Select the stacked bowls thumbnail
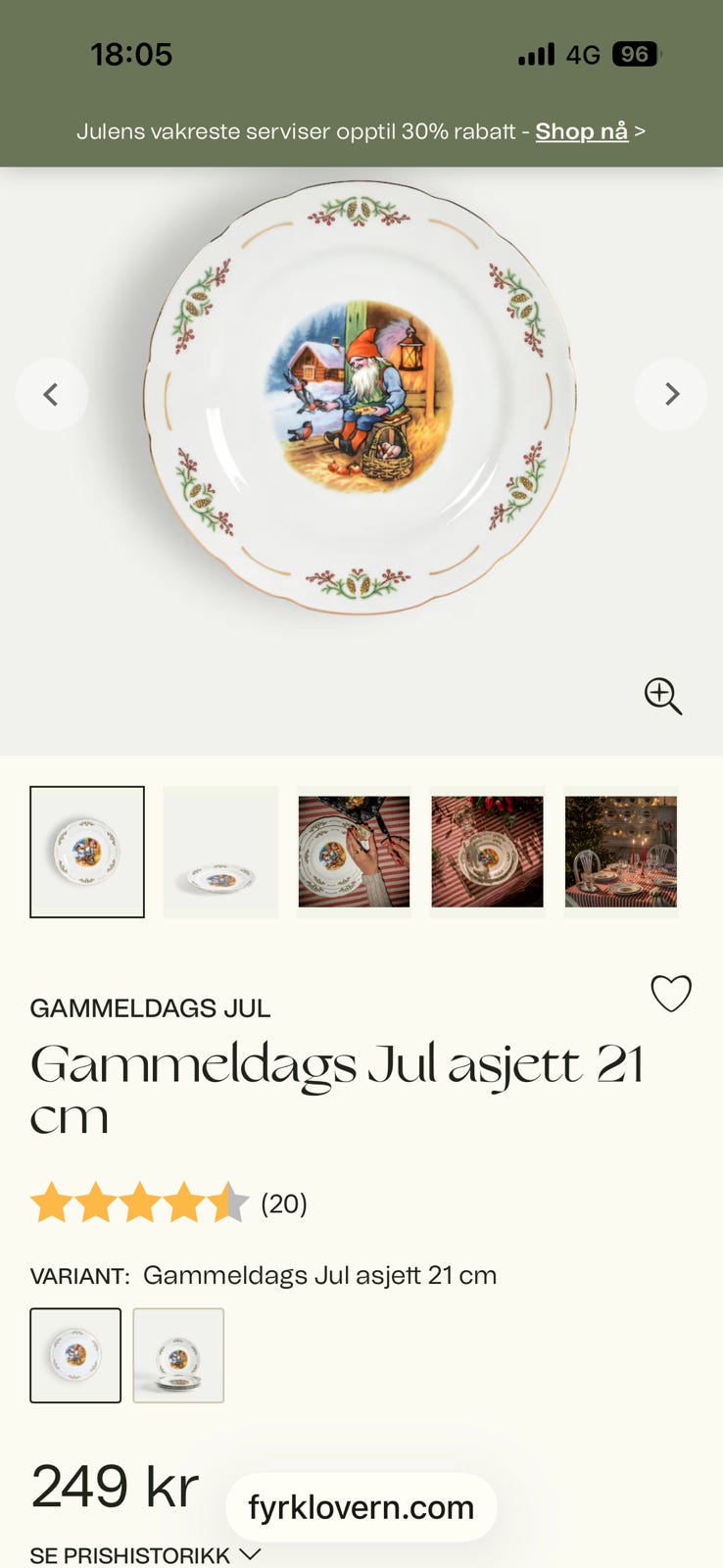The width and height of the screenshot is (723, 1568). [487, 851]
